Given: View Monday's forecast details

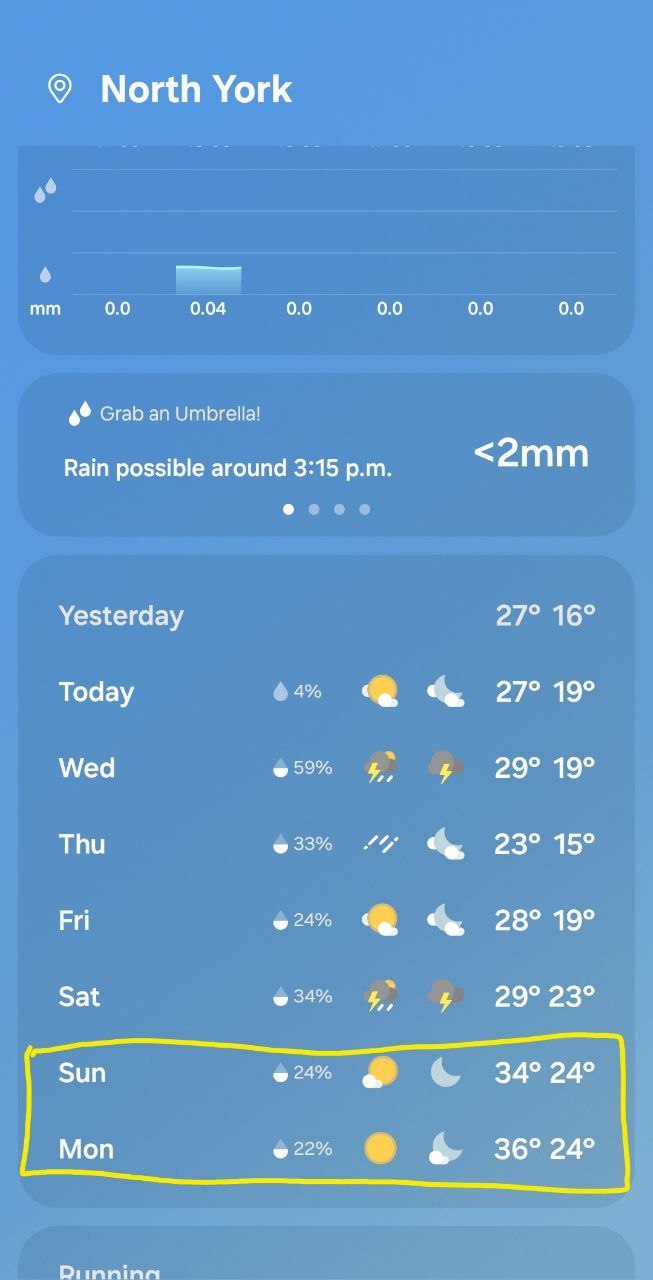Looking at the screenshot, I should coord(326,1149).
